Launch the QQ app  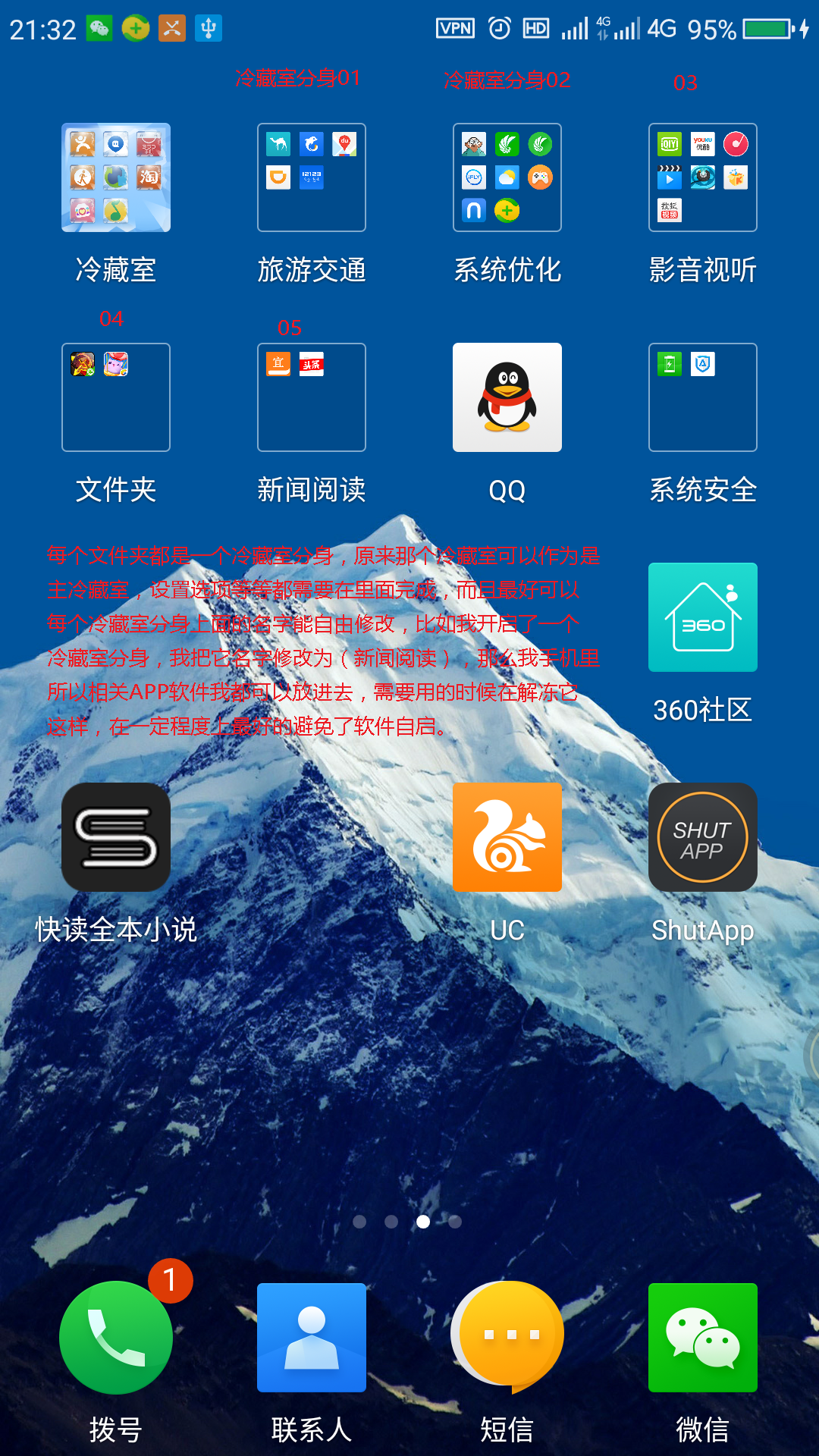[x=507, y=397]
